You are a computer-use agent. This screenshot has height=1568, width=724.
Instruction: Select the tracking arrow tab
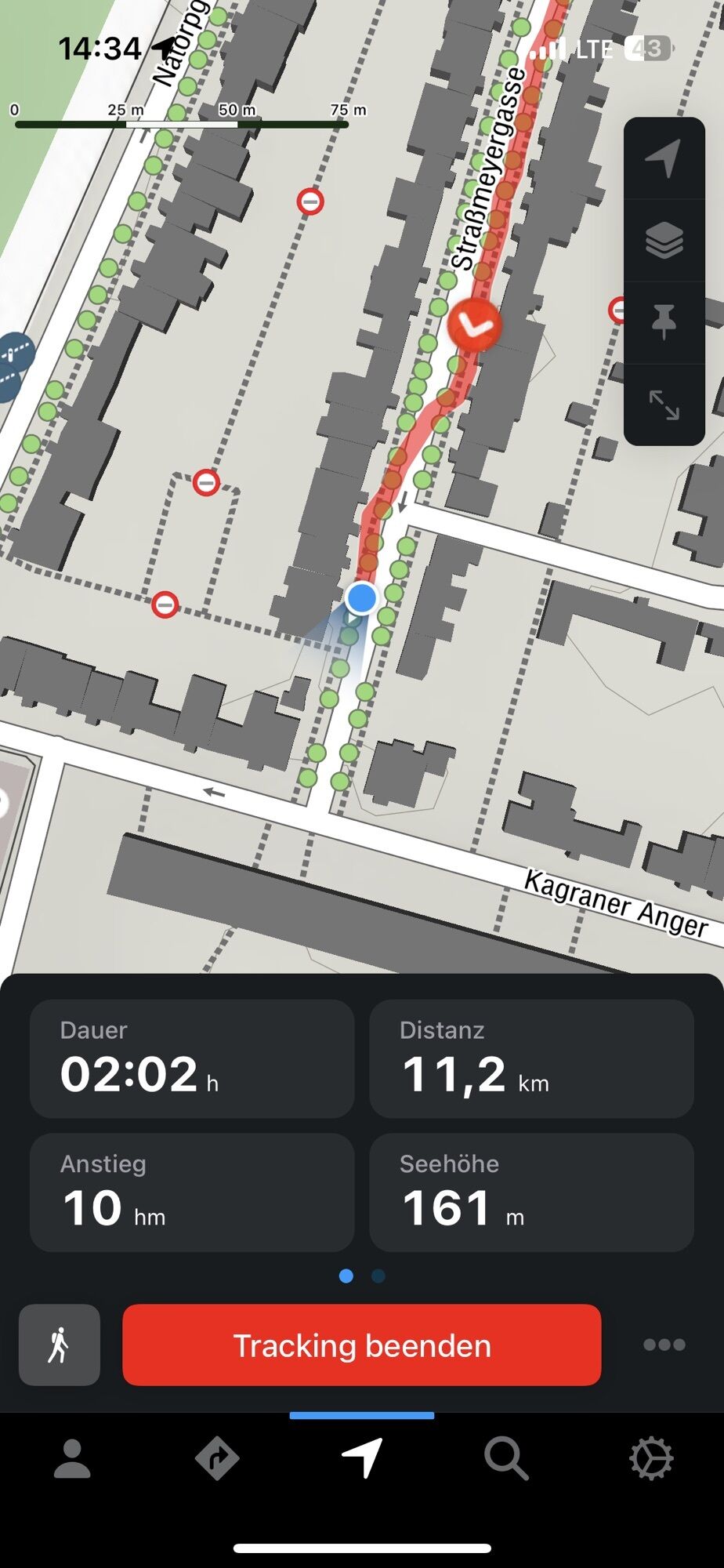click(362, 1458)
